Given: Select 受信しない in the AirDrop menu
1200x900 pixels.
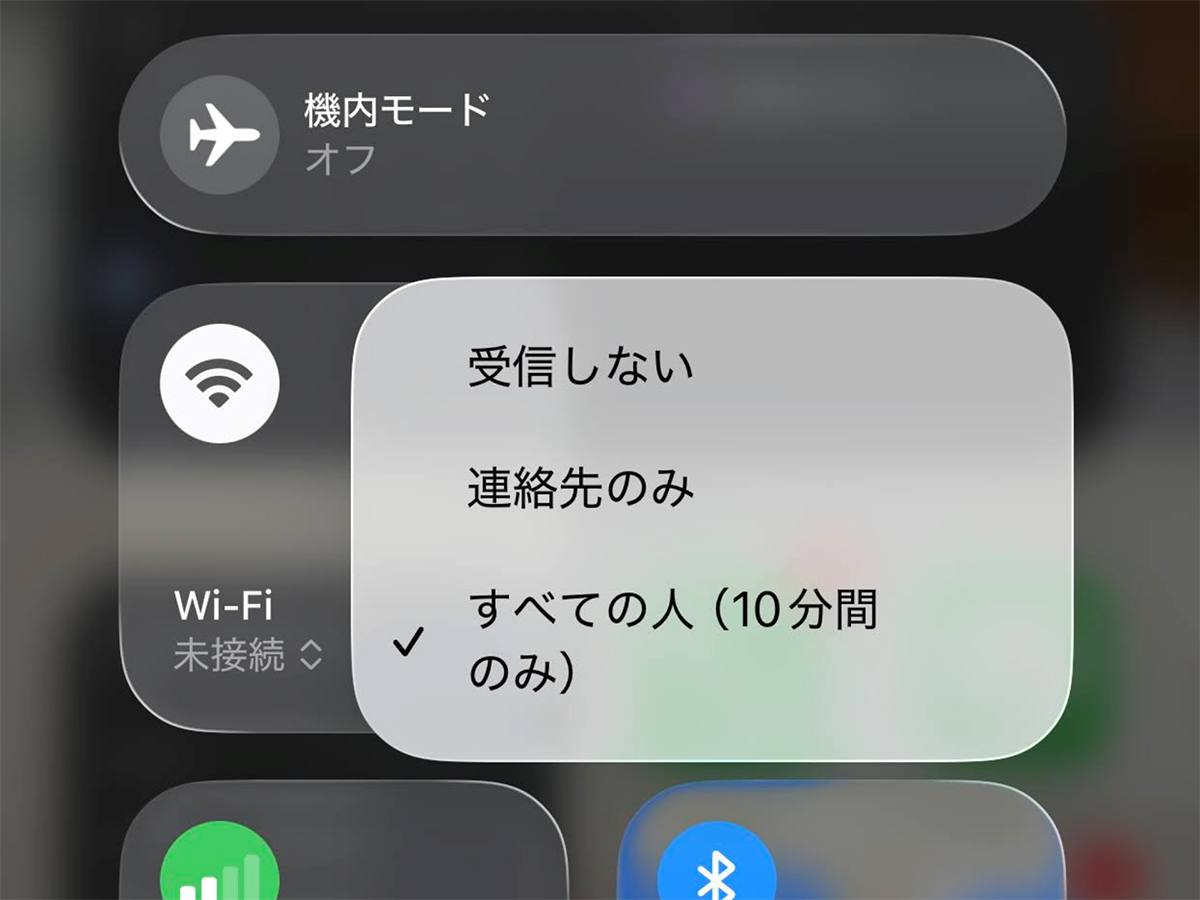Looking at the screenshot, I should pos(580,367).
